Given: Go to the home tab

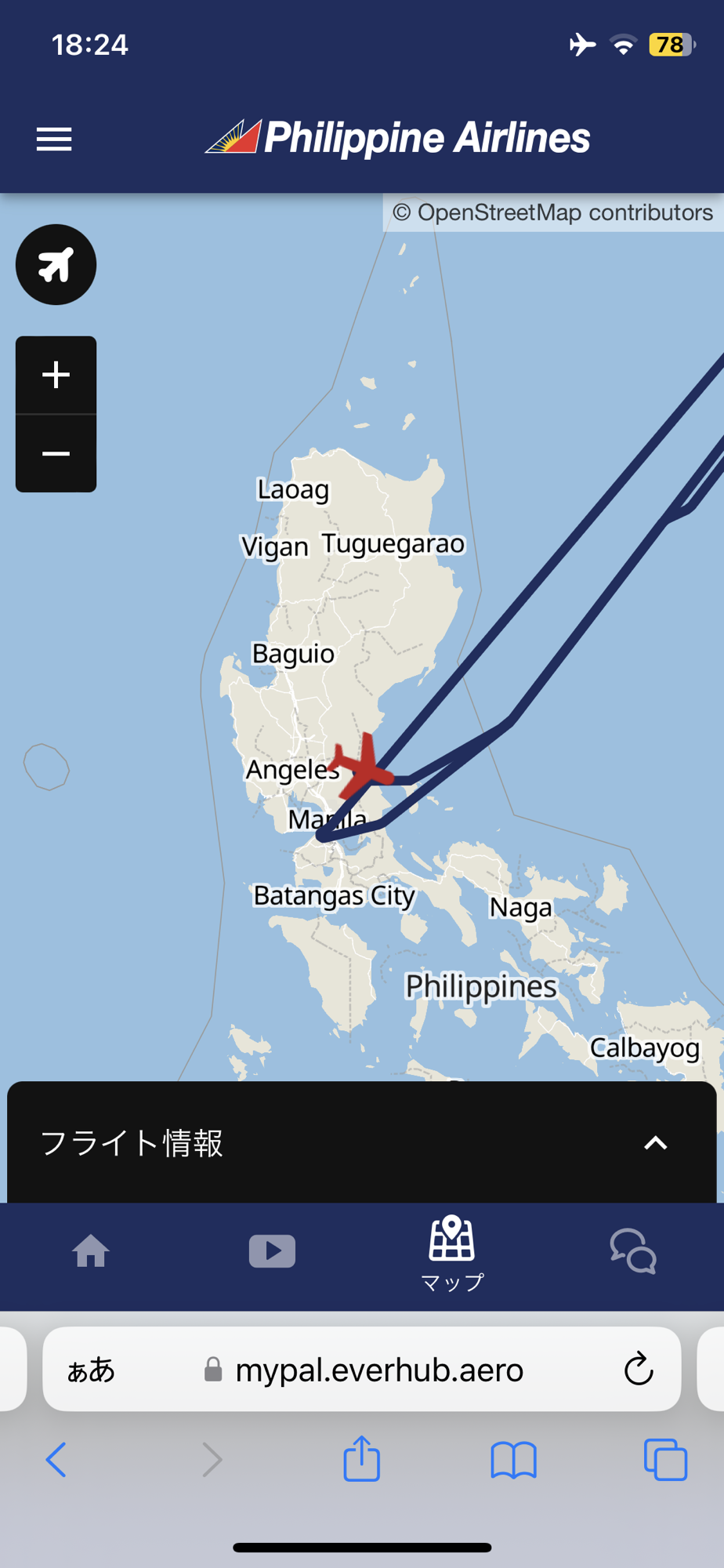Looking at the screenshot, I should pos(91,1250).
